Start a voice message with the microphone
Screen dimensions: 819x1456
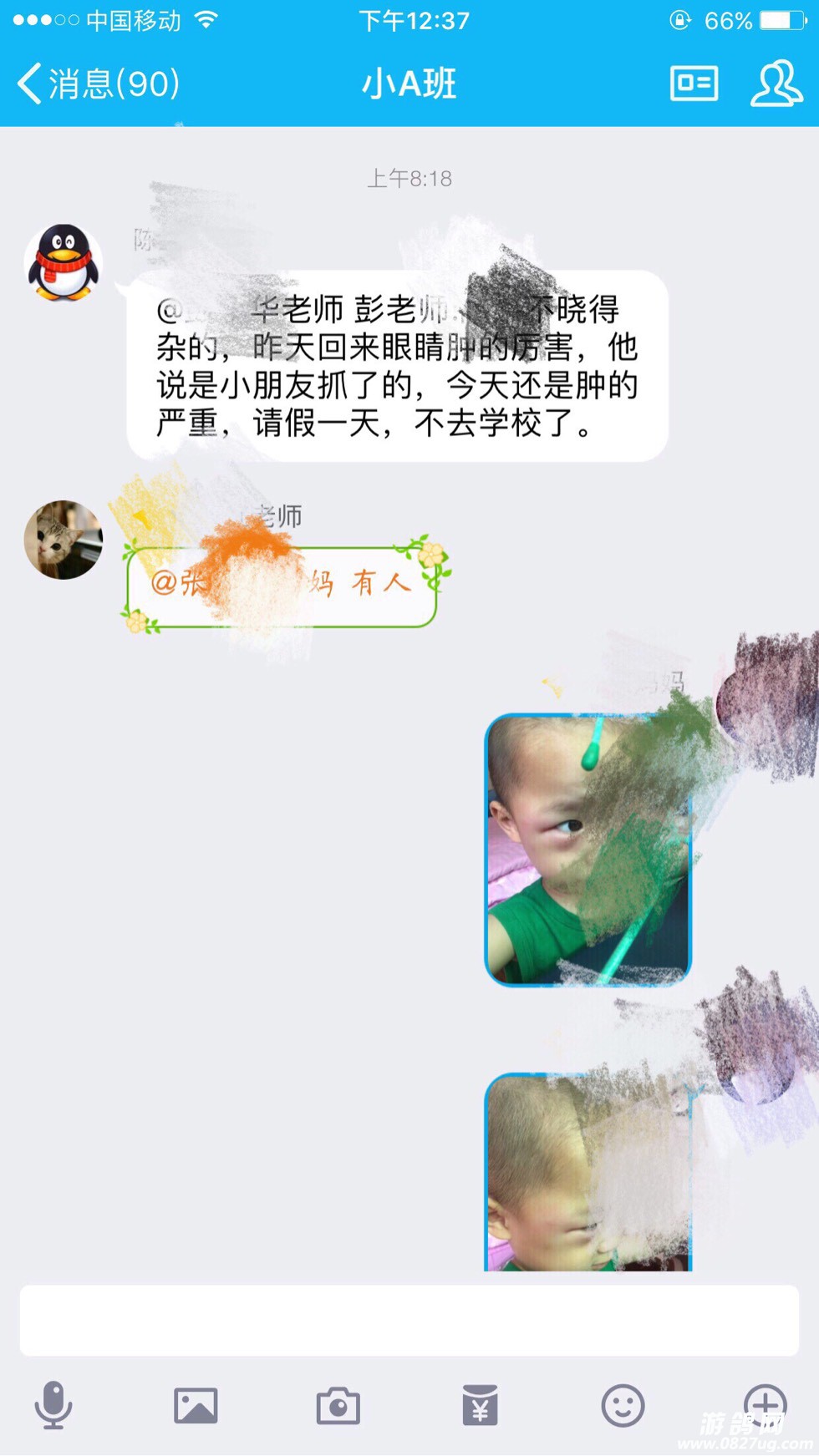pyautogui.click(x=53, y=1405)
